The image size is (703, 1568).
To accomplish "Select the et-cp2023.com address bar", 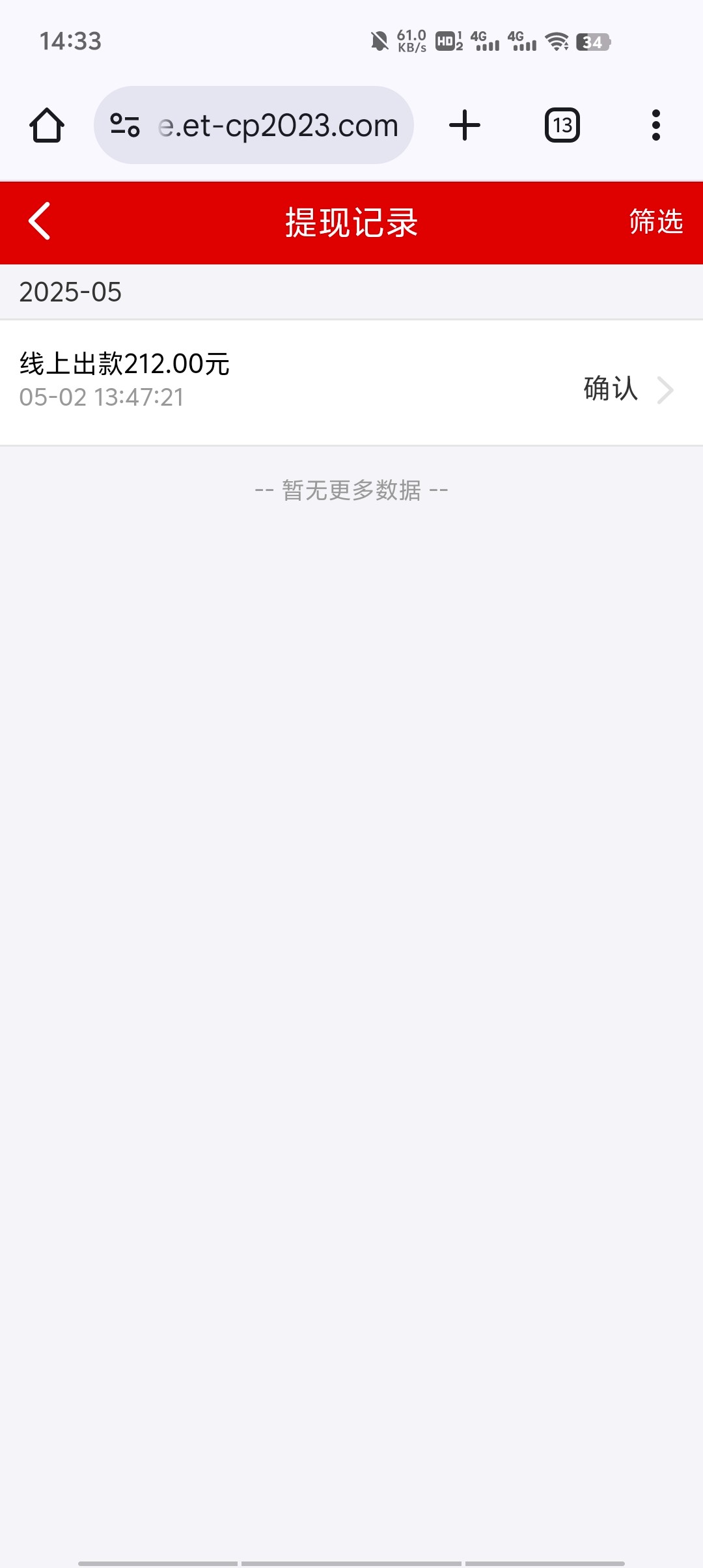I will 278,125.
